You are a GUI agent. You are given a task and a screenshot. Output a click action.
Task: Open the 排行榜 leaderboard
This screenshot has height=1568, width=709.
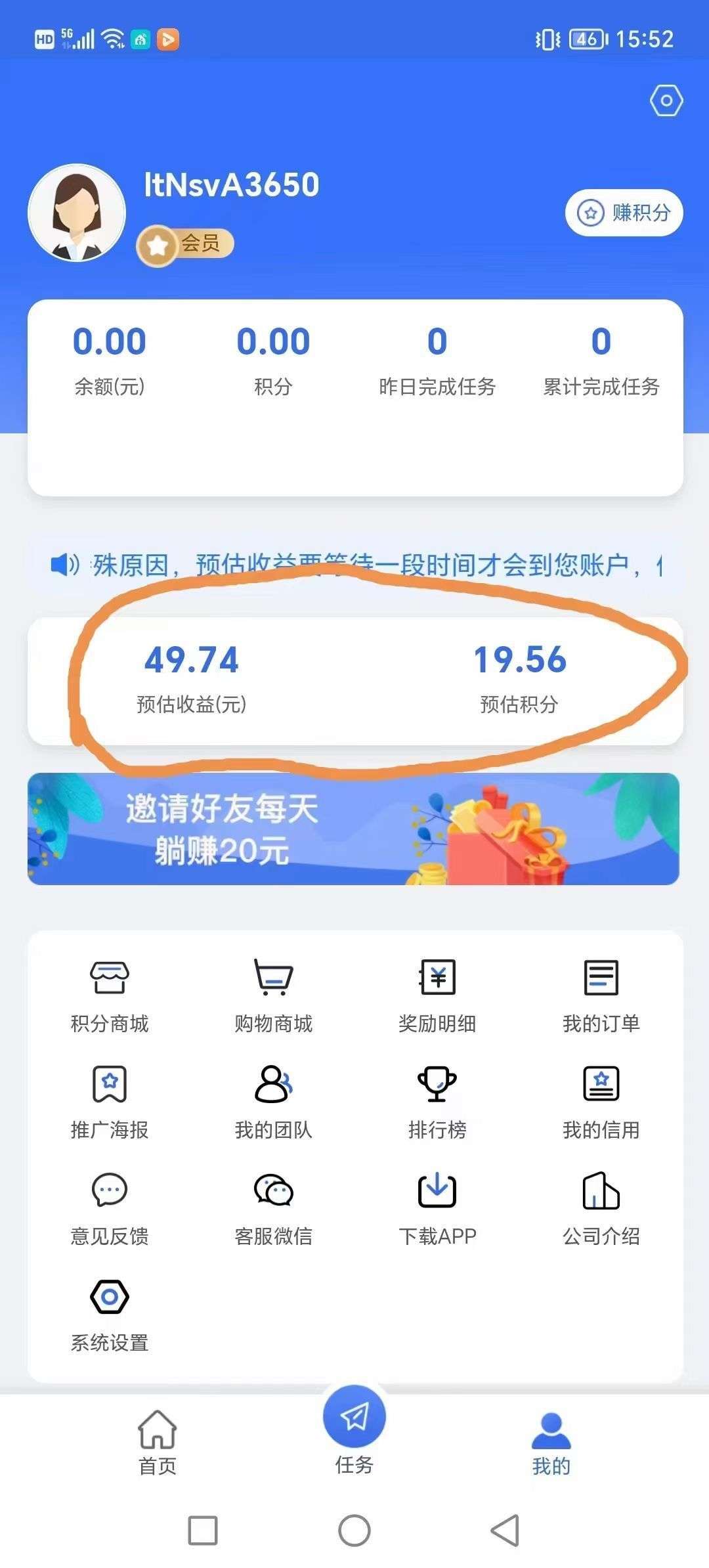coord(437,1101)
